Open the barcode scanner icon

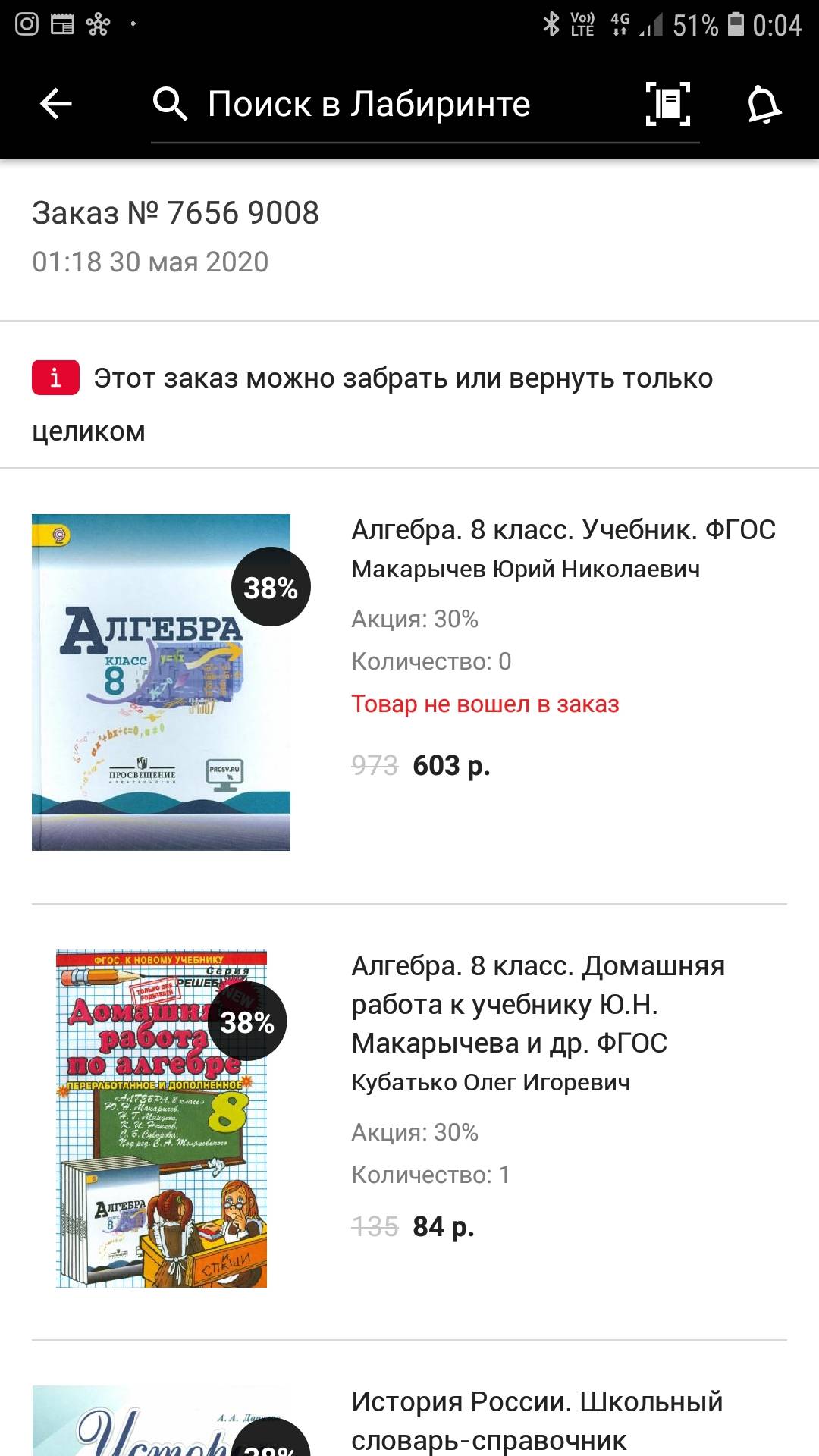coord(668,104)
